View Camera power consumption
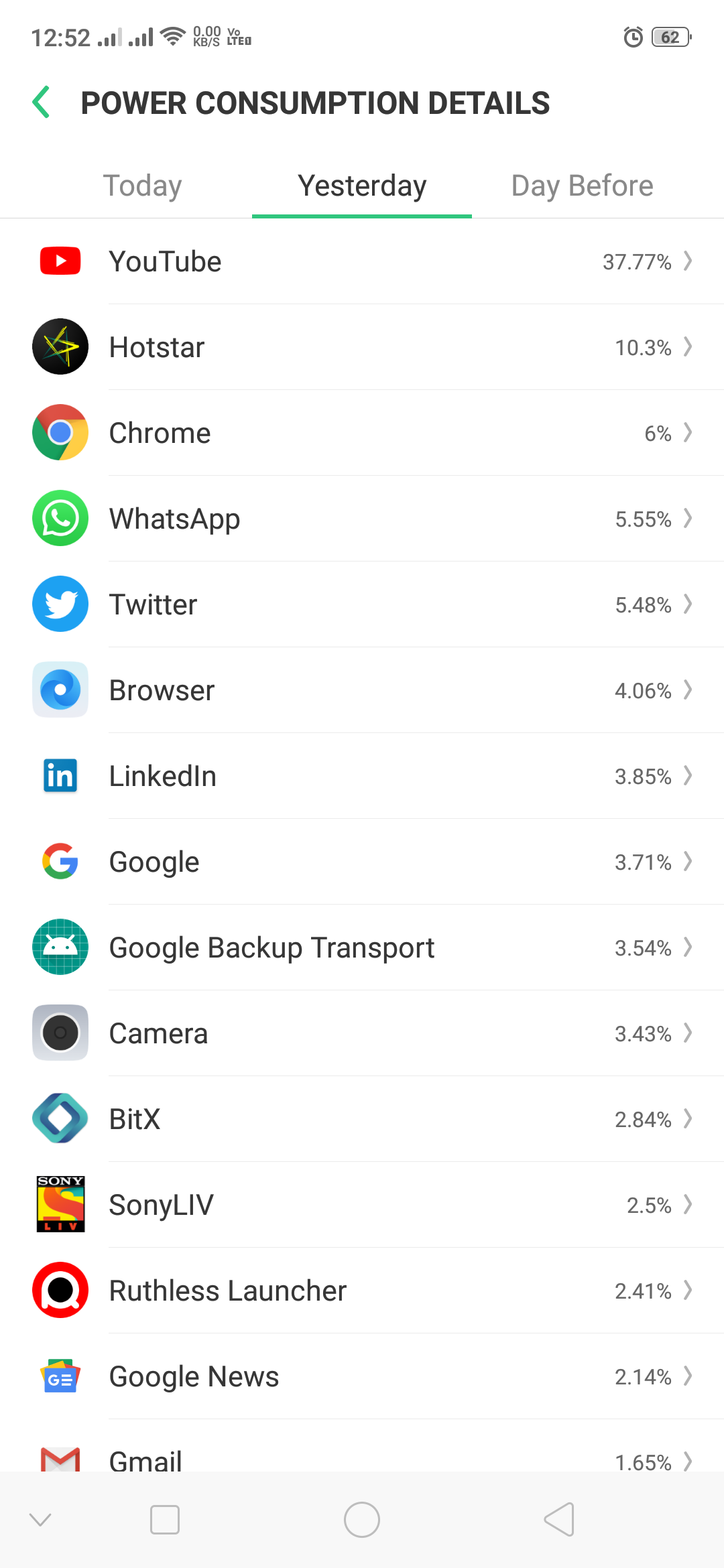The height and width of the screenshot is (1568, 724). 362,1033
